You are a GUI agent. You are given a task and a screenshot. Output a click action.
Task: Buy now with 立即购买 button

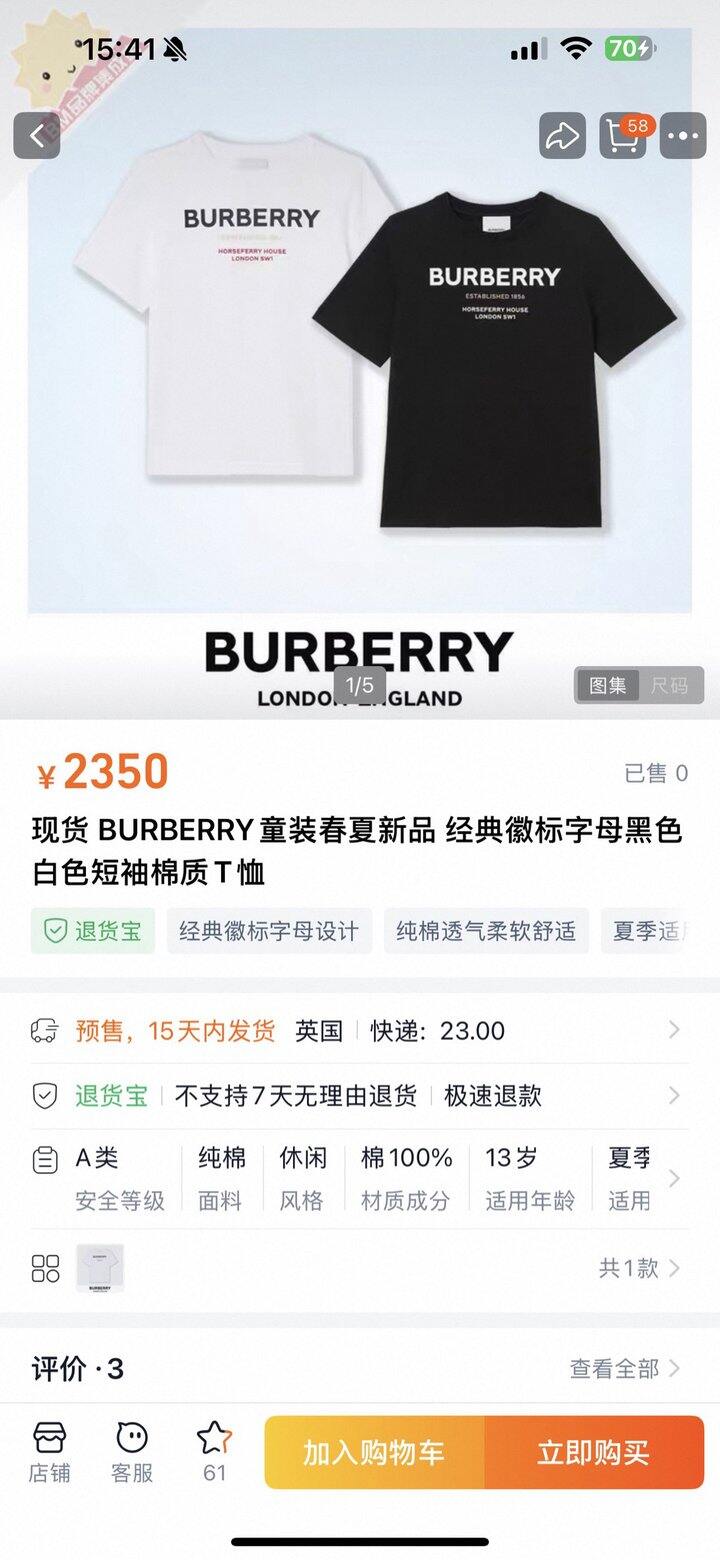pyautogui.click(x=594, y=1452)
